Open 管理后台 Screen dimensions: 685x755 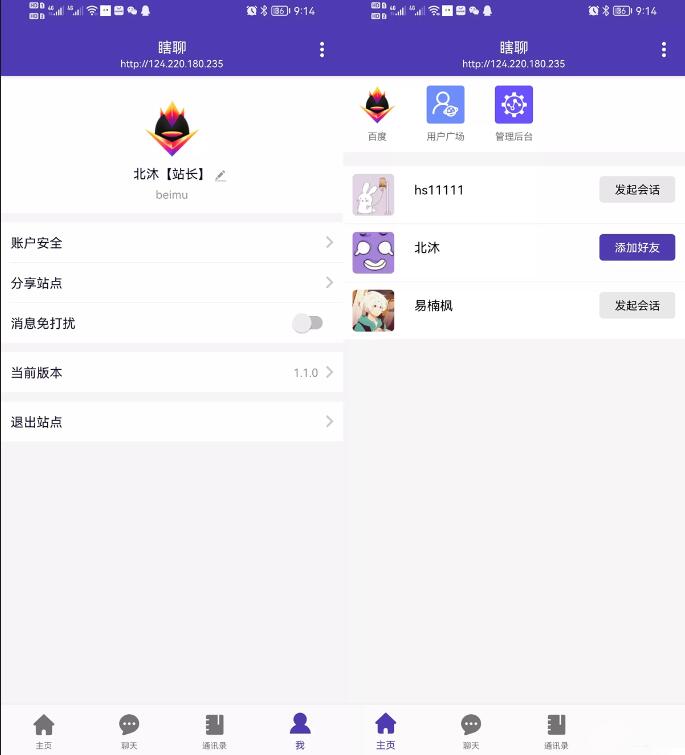(x=513, y=112)
